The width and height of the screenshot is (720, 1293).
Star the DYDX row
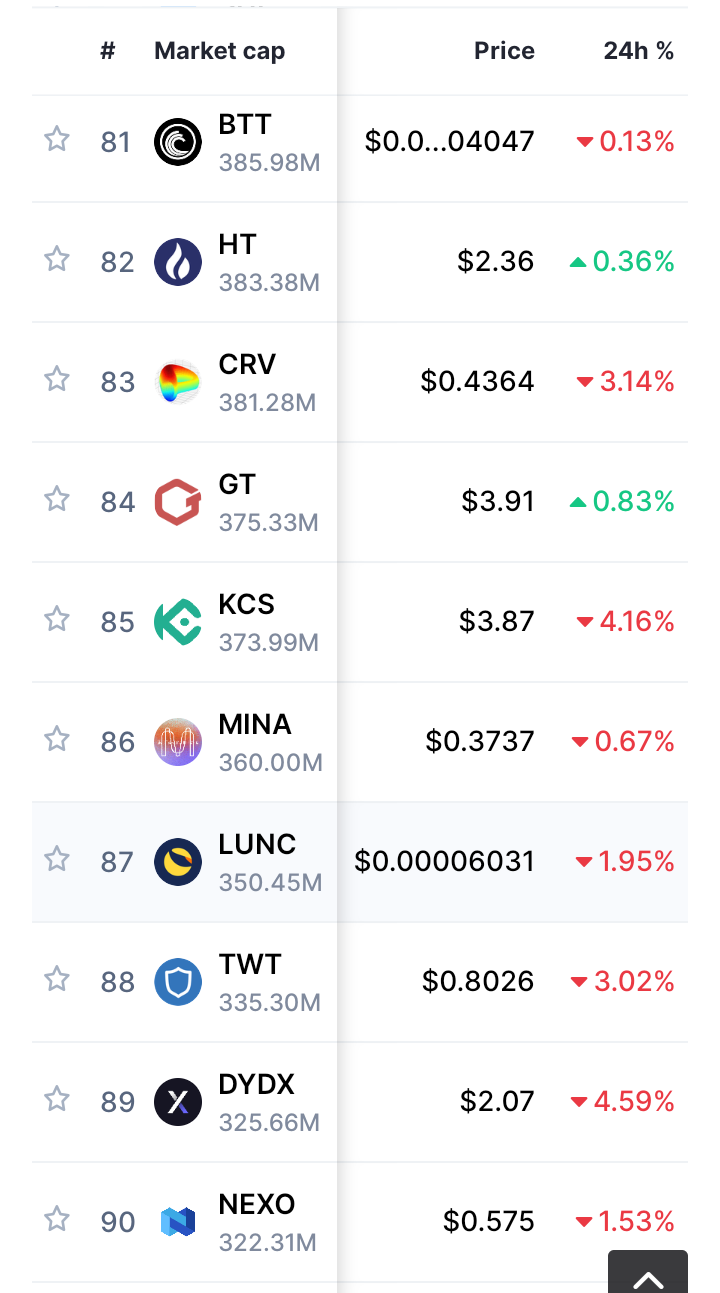click(57, 1099)
